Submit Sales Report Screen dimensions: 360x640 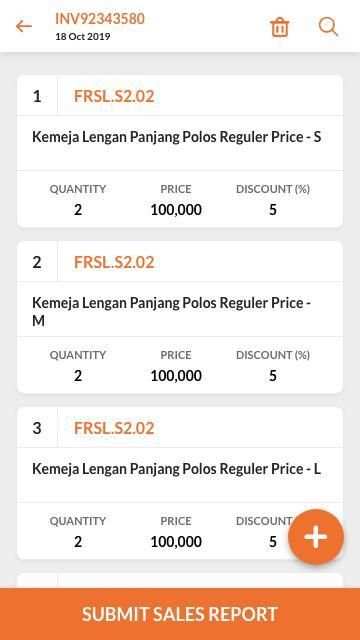pos(180,614)
